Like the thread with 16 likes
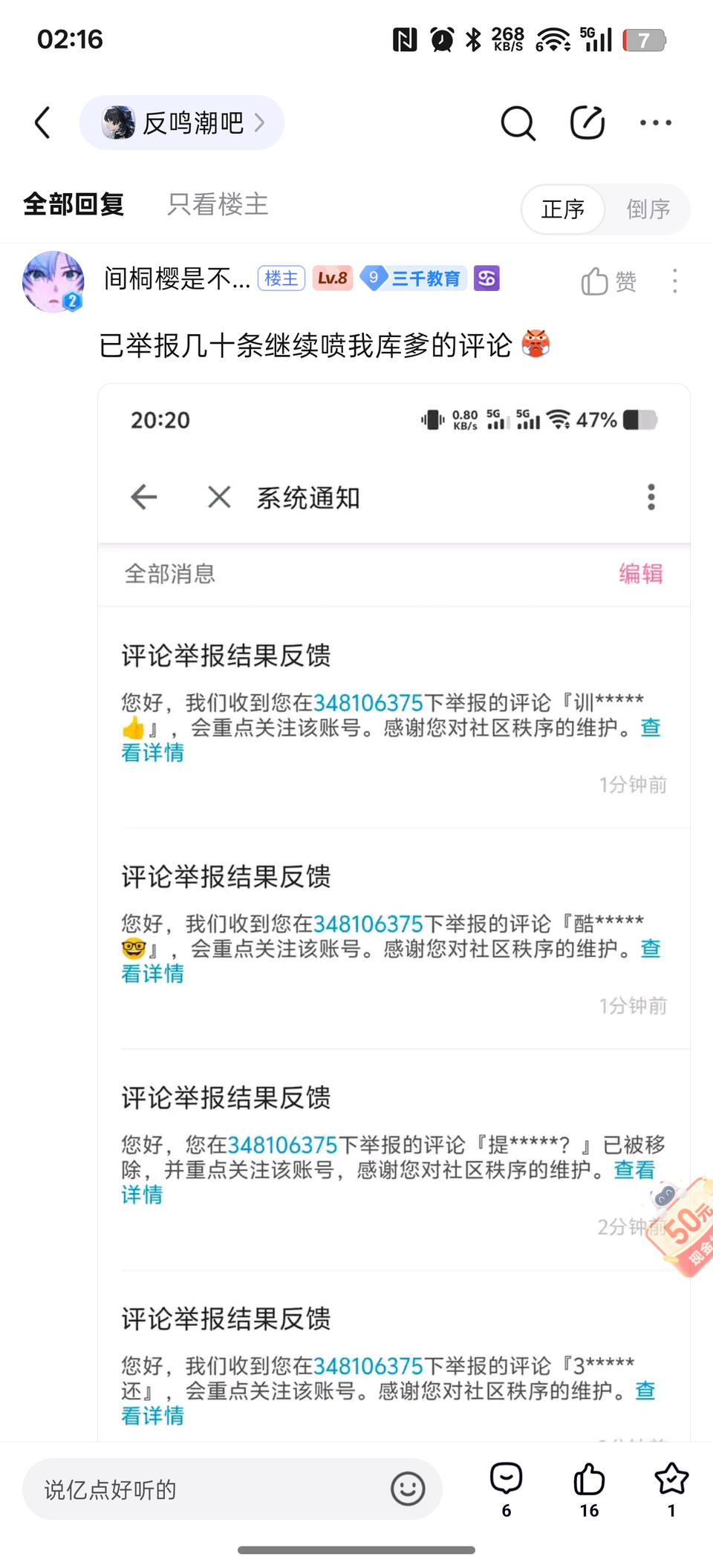 589,1488
